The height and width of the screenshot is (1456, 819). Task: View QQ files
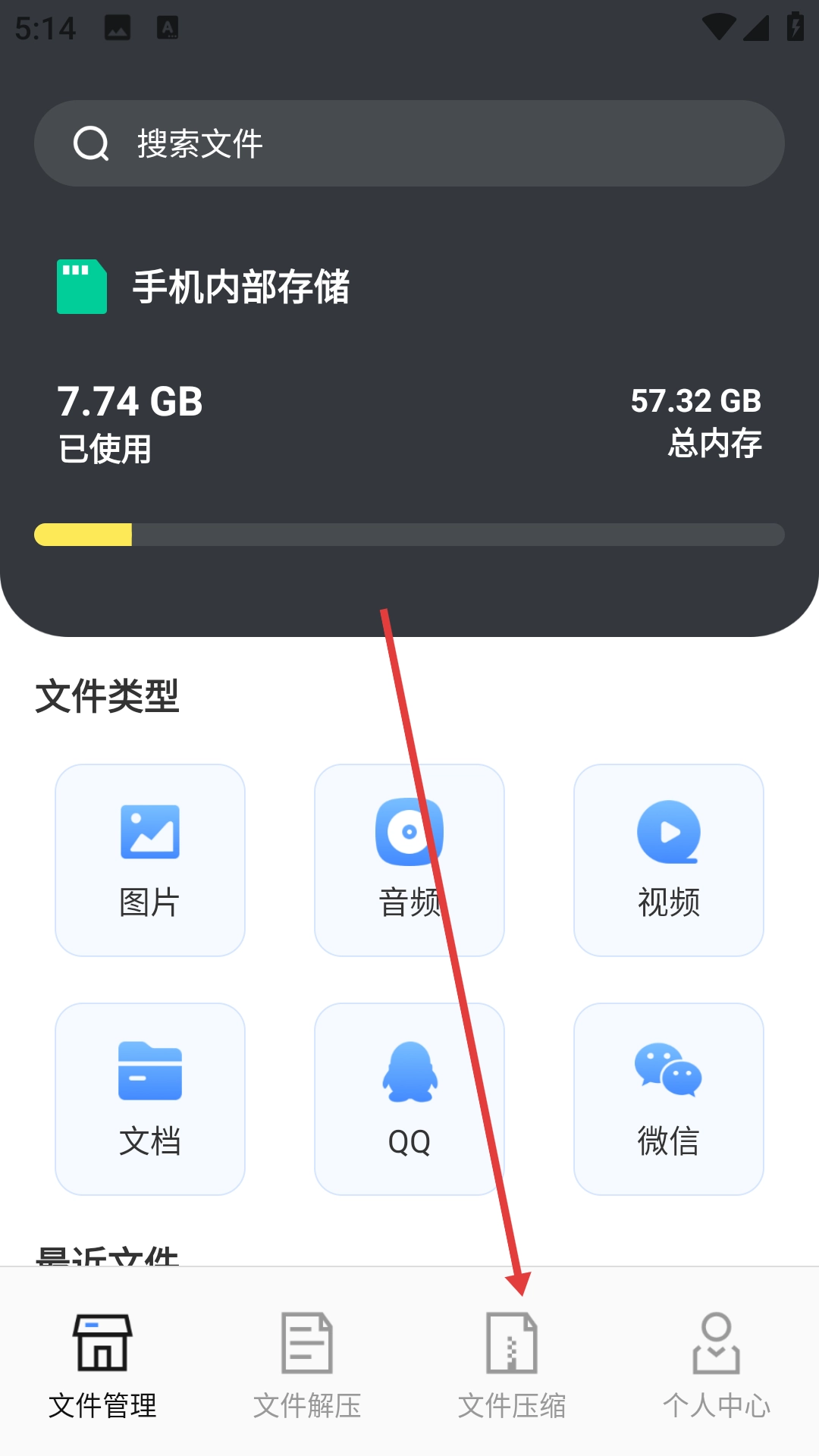pos(409,1099)
